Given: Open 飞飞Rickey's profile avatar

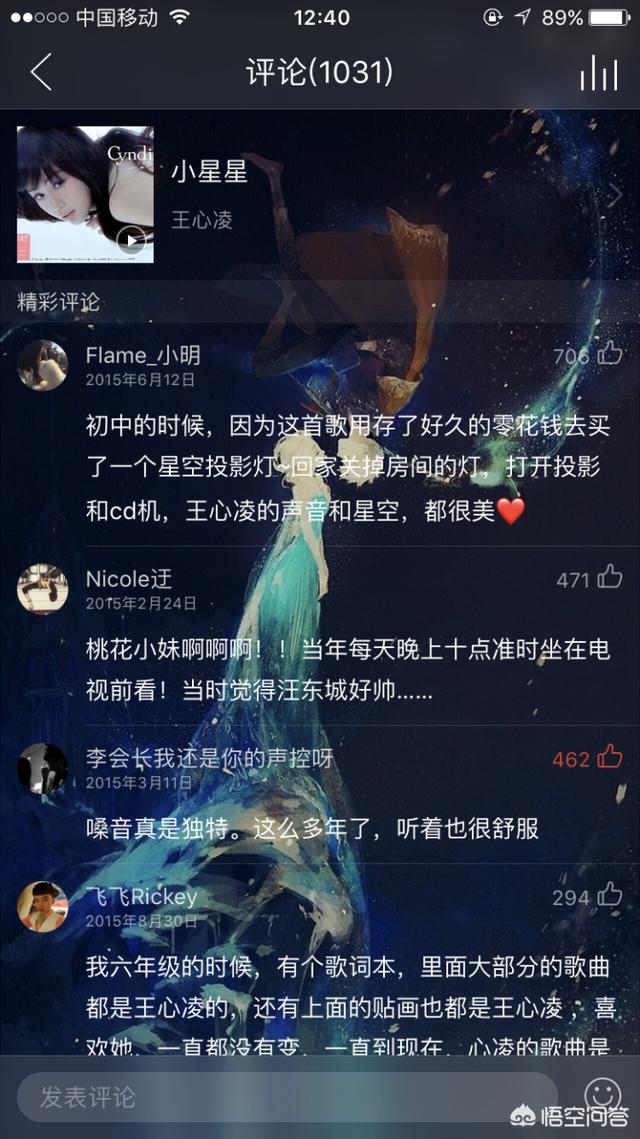Looking at the screenshot, I should [43, 906].
